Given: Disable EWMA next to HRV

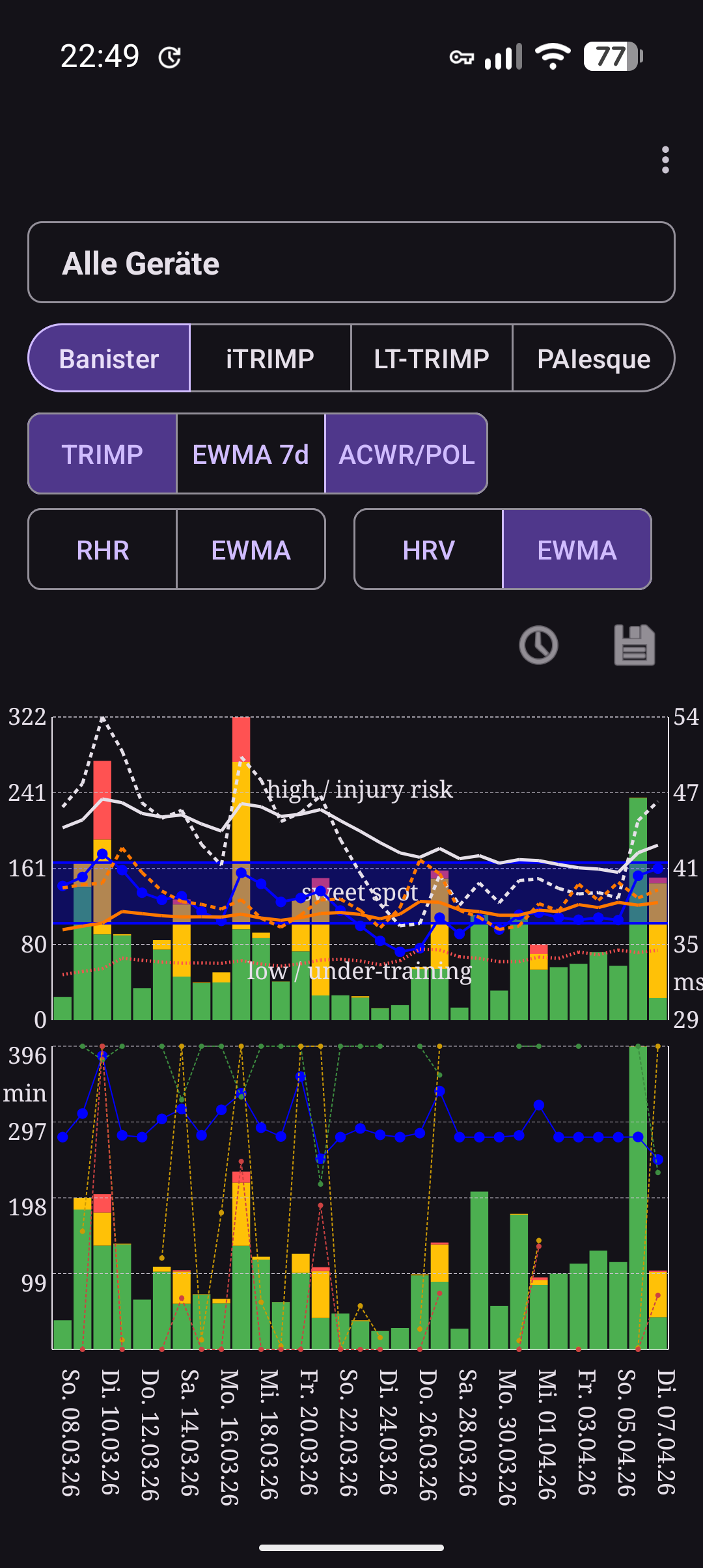Looking at the screenshot, I should [577, 550].
